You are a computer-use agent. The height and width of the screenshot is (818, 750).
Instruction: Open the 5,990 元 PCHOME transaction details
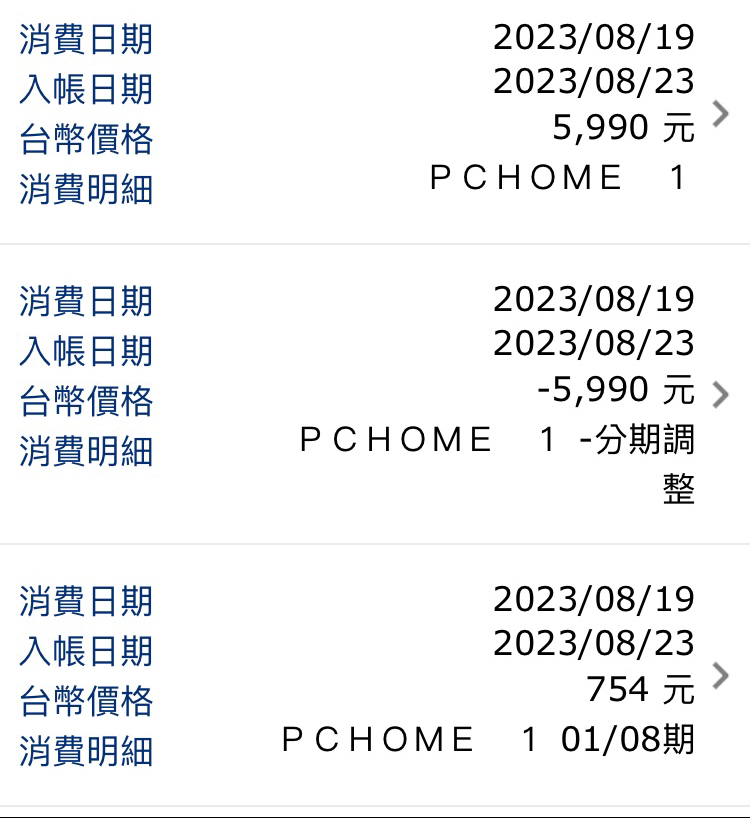720,114
